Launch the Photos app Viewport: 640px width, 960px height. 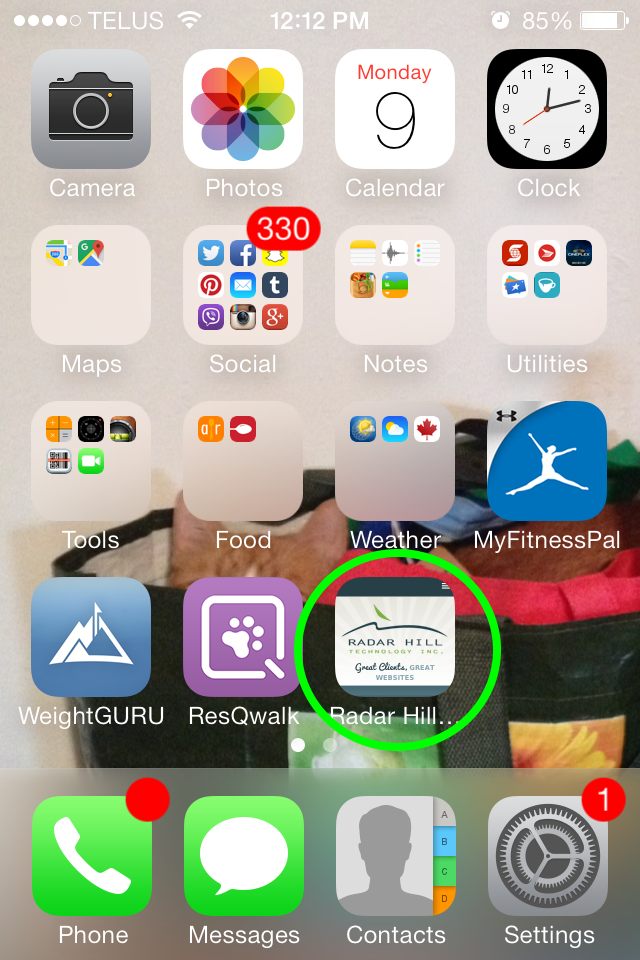click(x=243, y=109)
